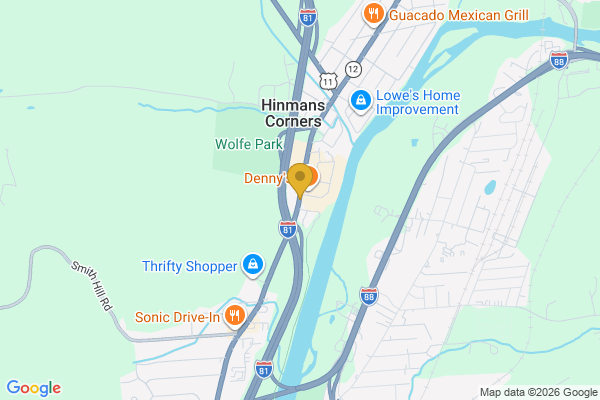The height and width of the screenshot is (400, 600).
Task: Tap the yellow location pin near Denny's
Action: click(x=298, y=179)
